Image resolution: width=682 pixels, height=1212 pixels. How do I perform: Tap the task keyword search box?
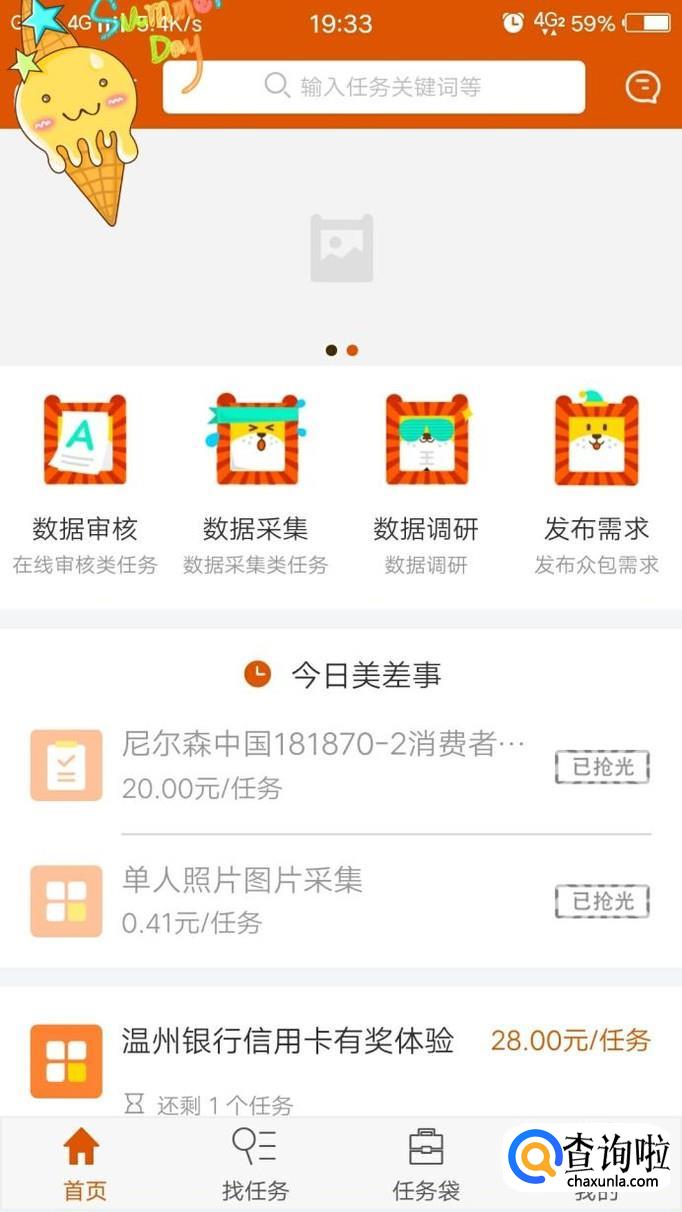click(x=373, y=87)
